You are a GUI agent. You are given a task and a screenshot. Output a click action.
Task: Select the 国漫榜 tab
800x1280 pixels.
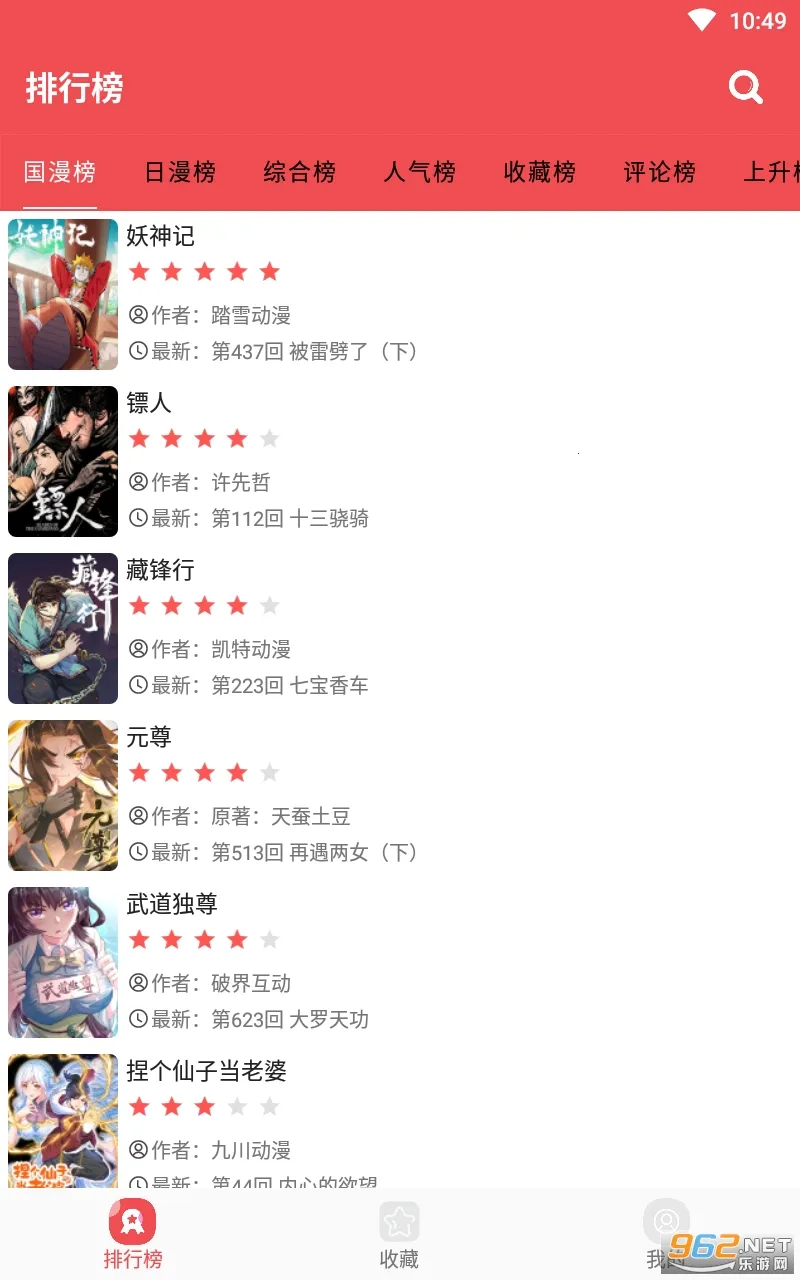tap(60, 172)
